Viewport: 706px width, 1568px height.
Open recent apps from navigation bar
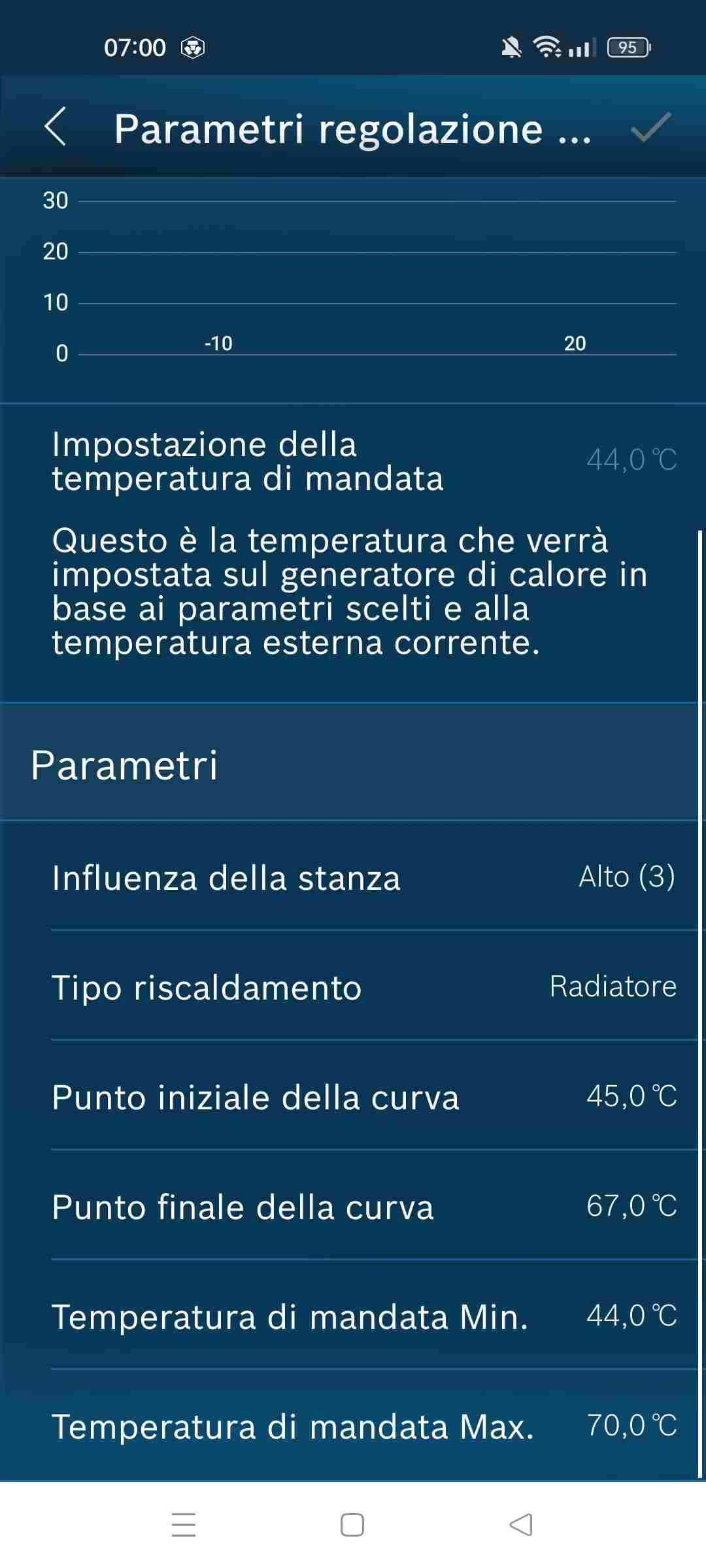click(184, 1525)
